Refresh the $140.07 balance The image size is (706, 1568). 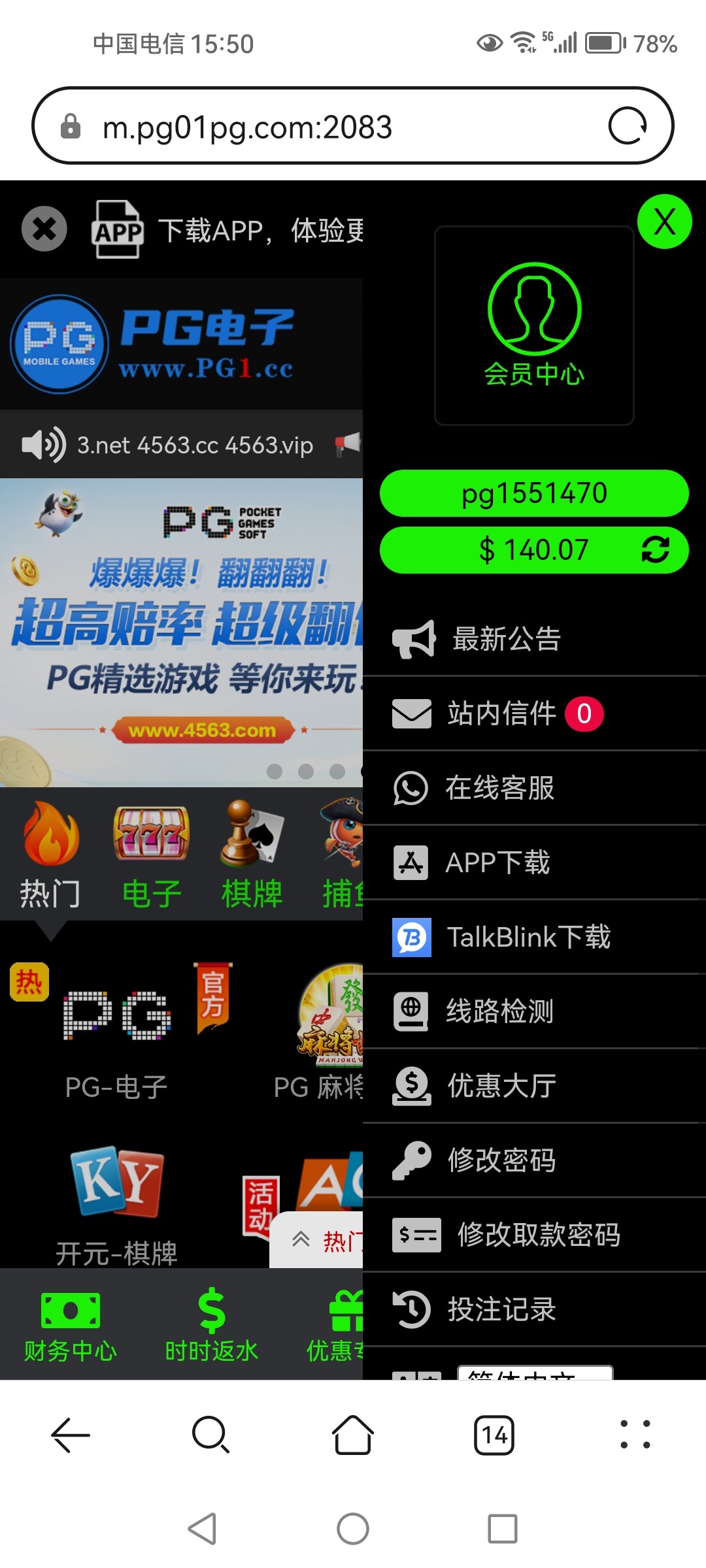pos(654,549)
